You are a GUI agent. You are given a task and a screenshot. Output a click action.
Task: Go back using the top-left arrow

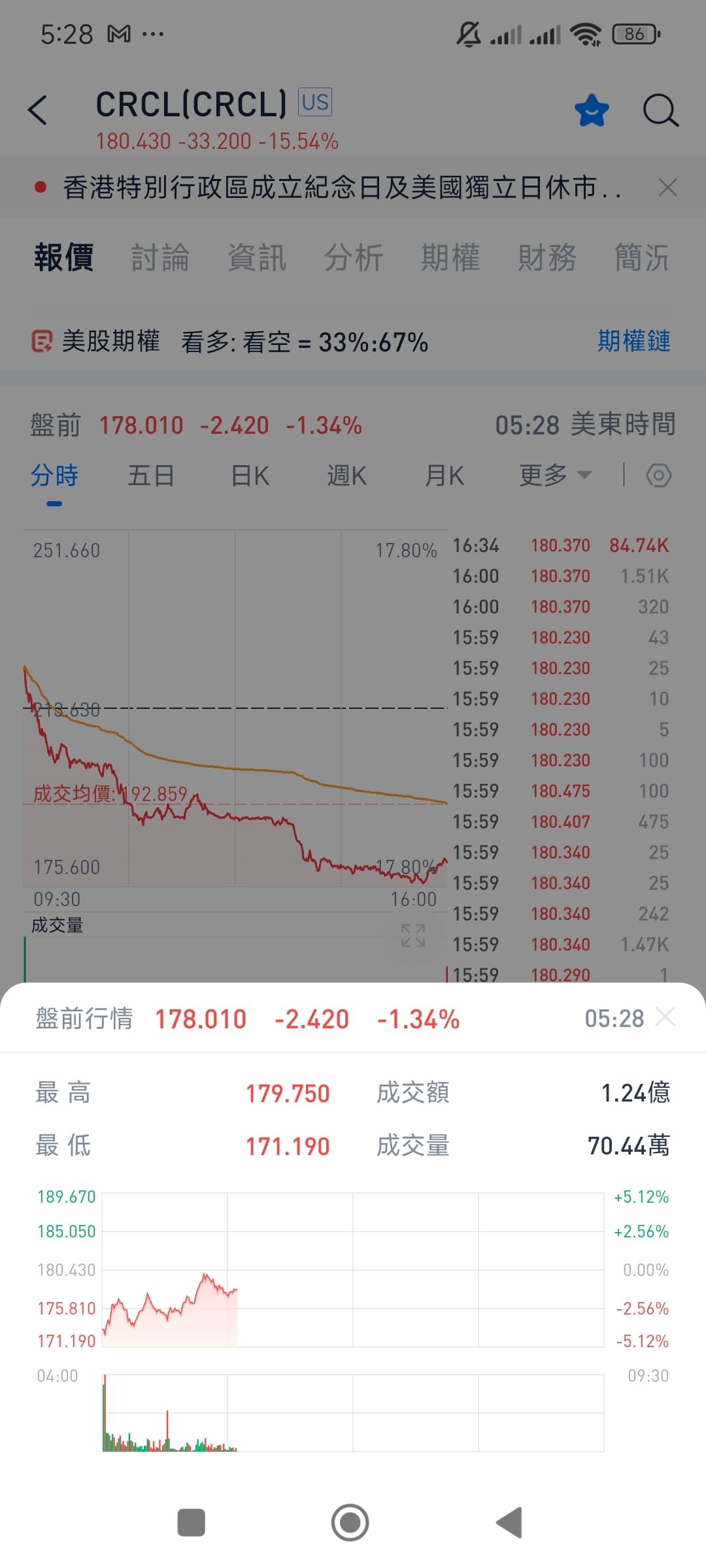pos(38,110)
